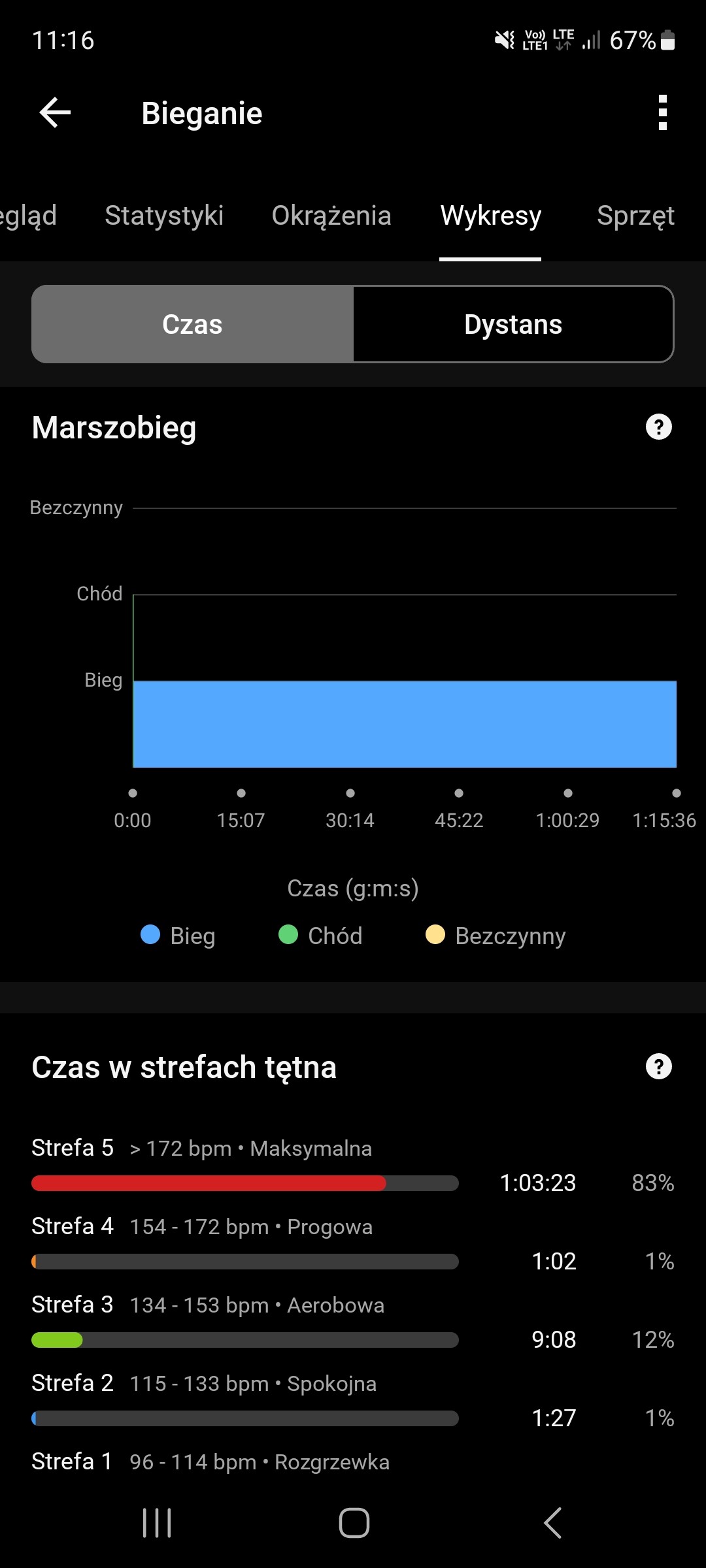
Task: Go back using the arrow beside Bieganie
Action: [55, 112]
